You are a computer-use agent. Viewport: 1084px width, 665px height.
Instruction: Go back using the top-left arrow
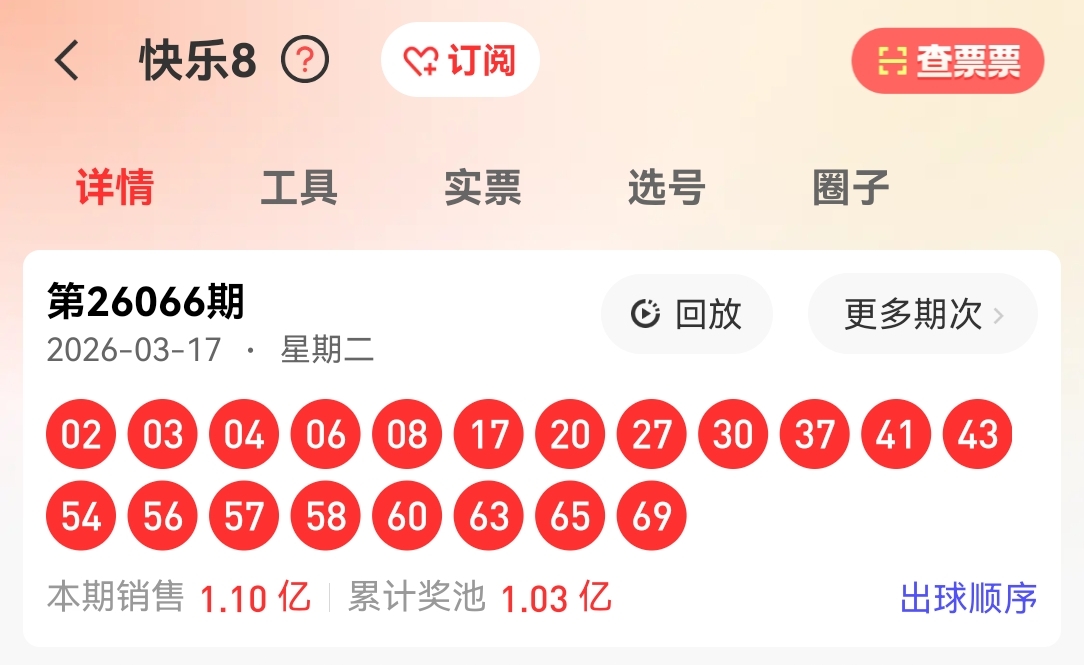(x=67, y=61)
